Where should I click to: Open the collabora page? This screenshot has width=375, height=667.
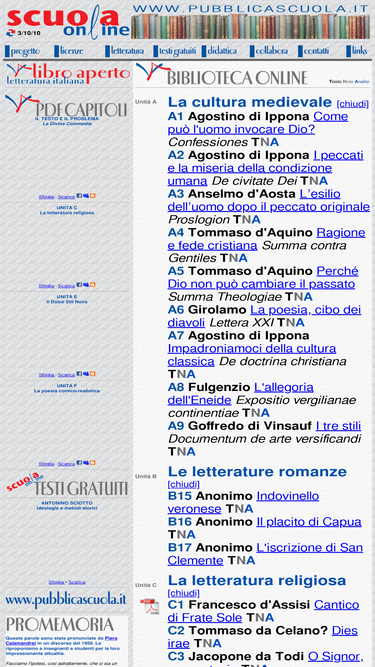[269, 51]
